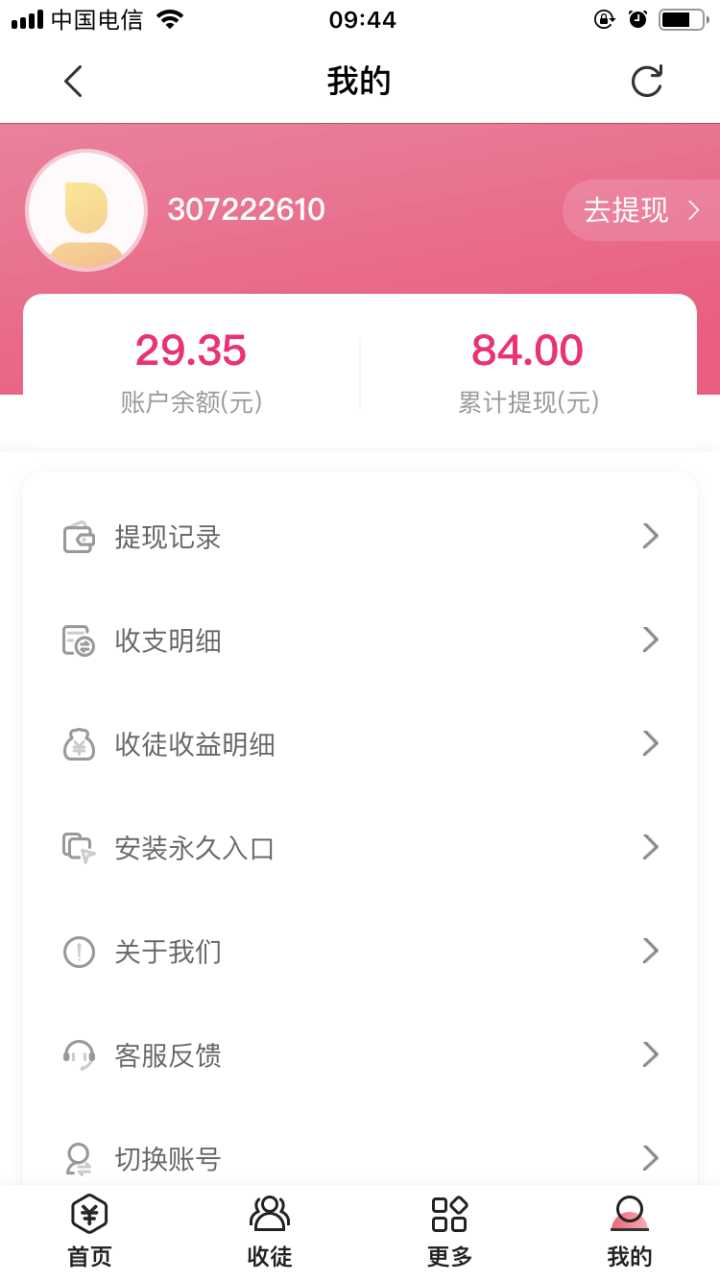Open 客服反馈 customer feedback
The image size is (720, 1281).
click(360, 1056)
